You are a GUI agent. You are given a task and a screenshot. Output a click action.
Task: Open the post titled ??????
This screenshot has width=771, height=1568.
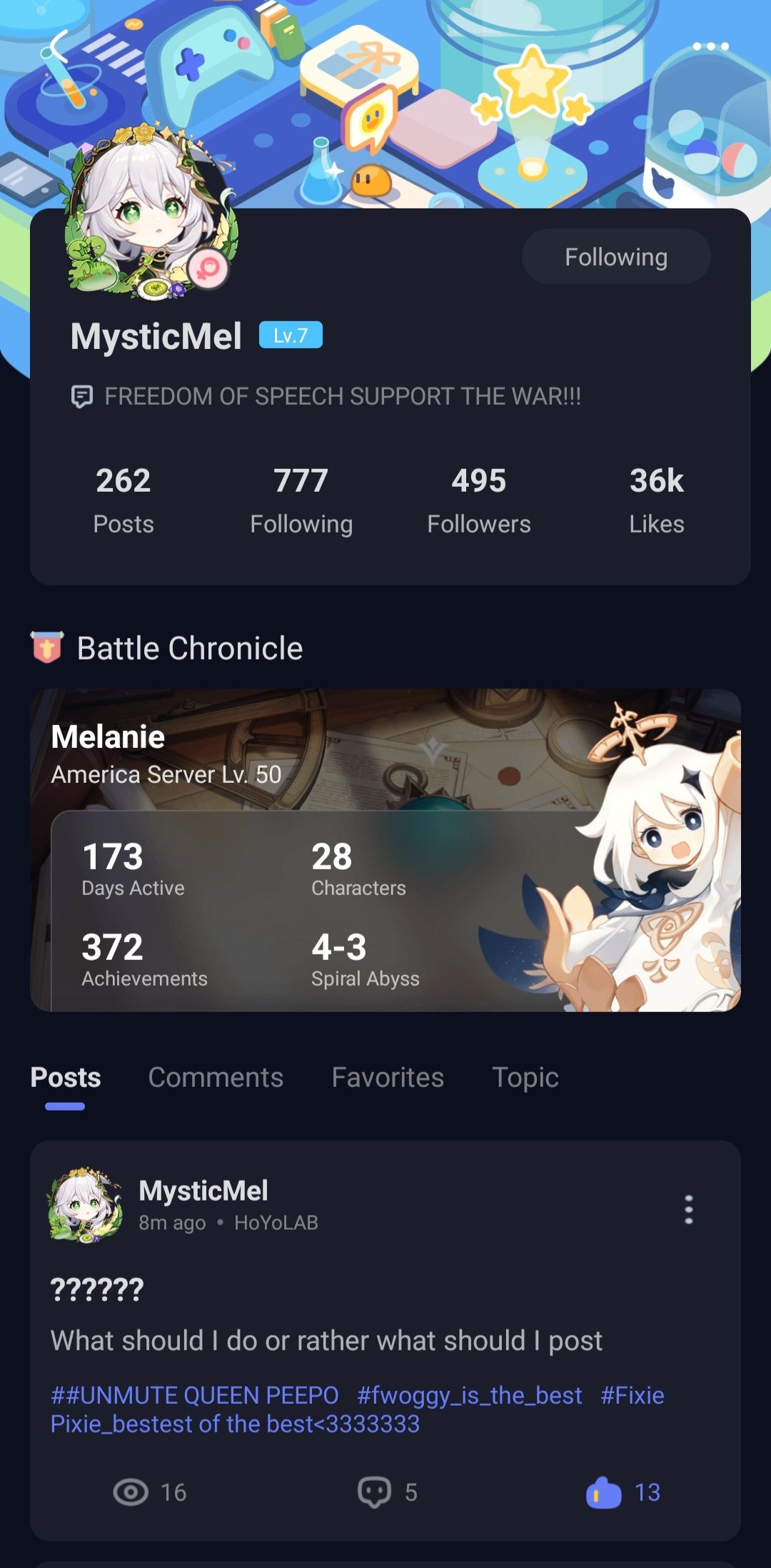[x=97, y=1290]
